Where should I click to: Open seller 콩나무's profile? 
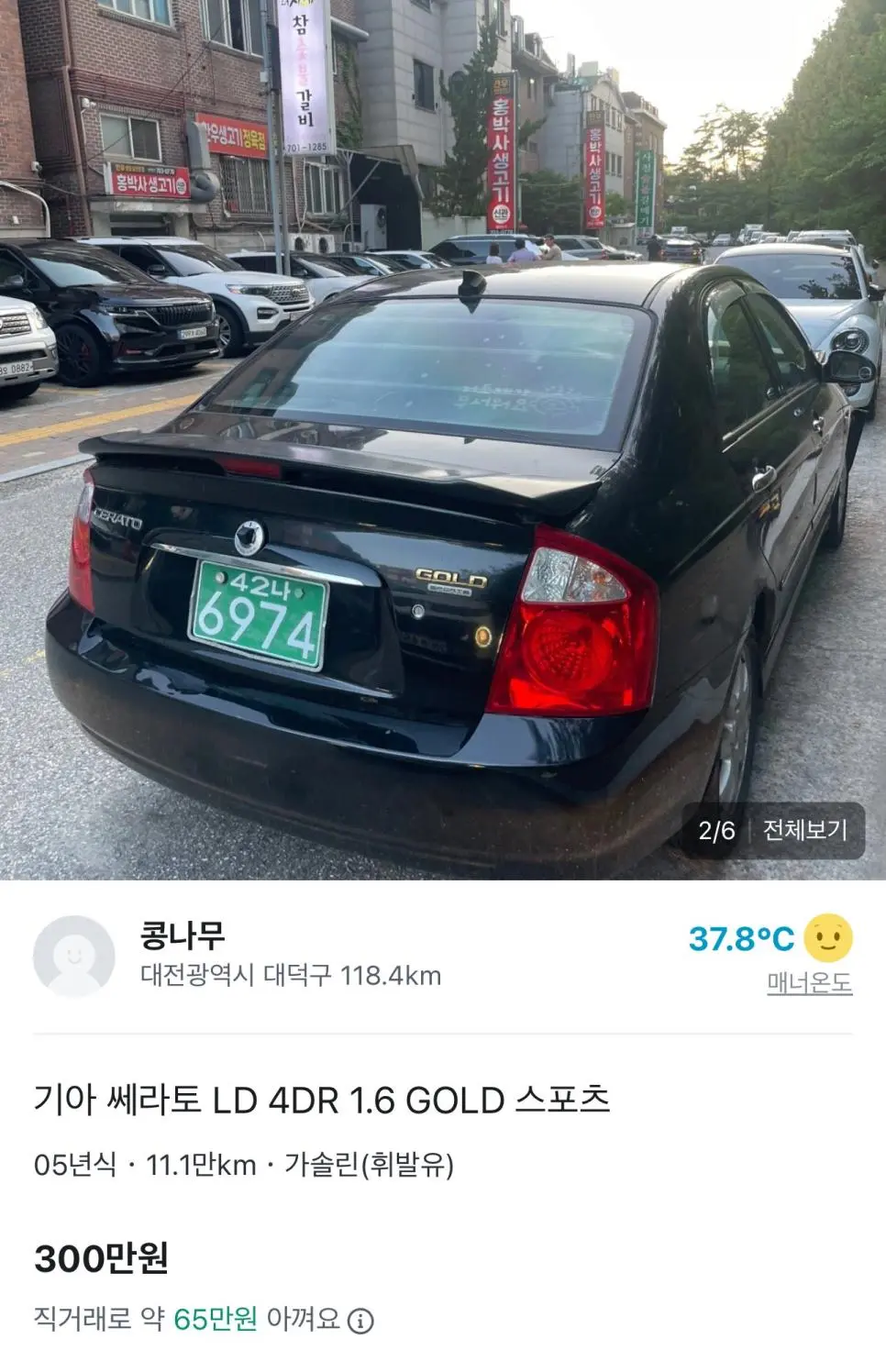182,936
